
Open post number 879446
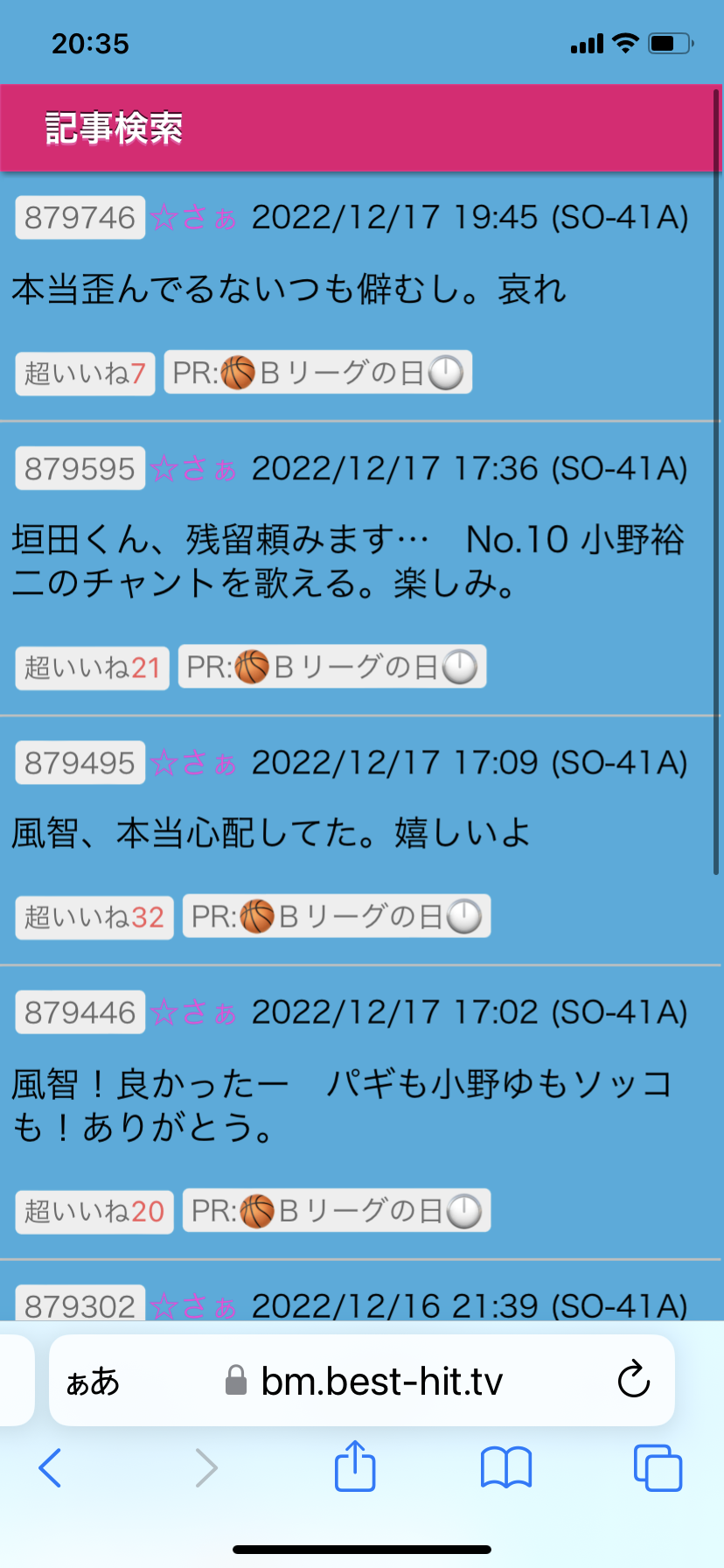[x=80, y=1013]
